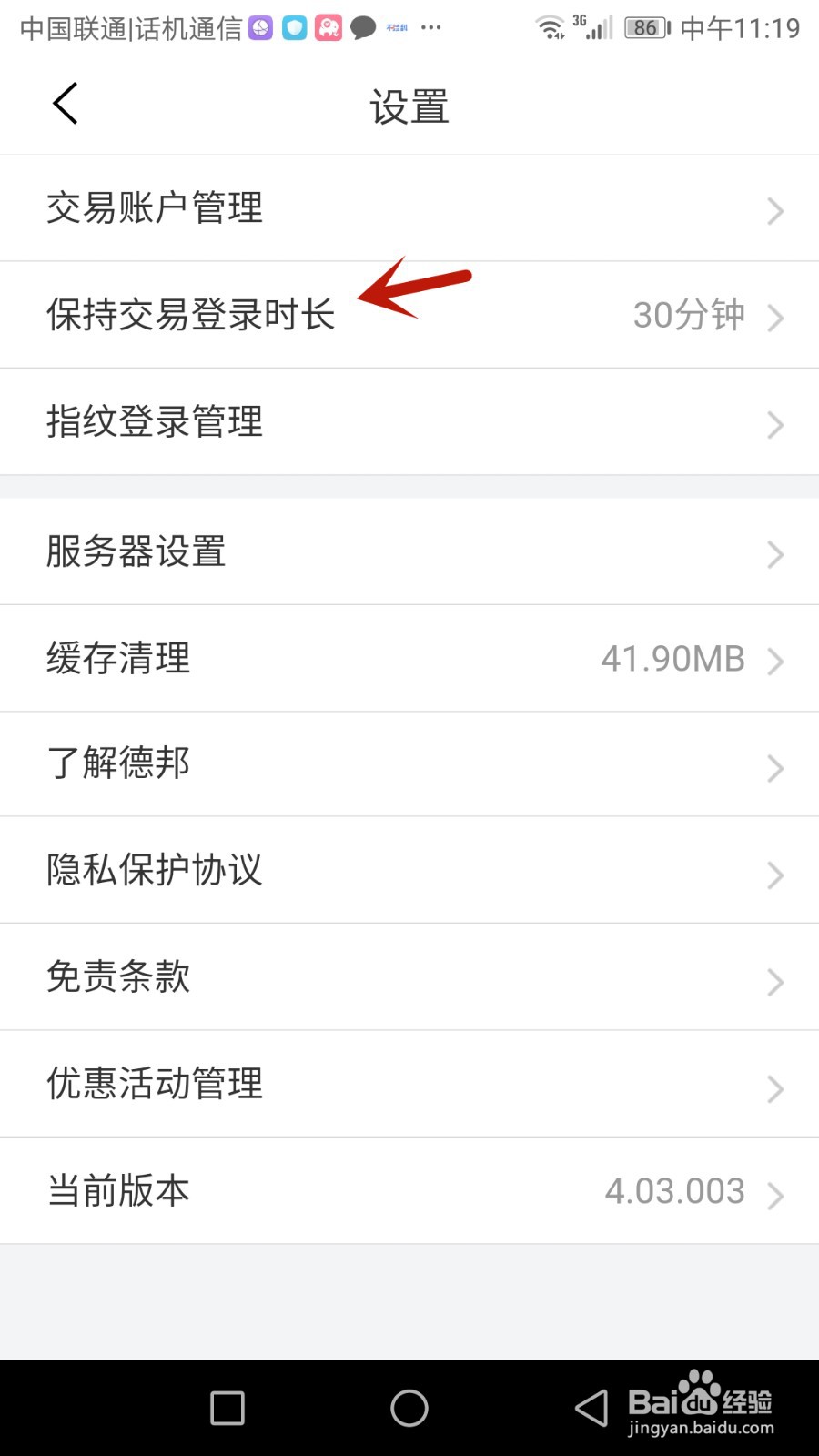Tap the ellipsis icon in the status bar
Viewport: 819px width, 1456px height.
431,28
